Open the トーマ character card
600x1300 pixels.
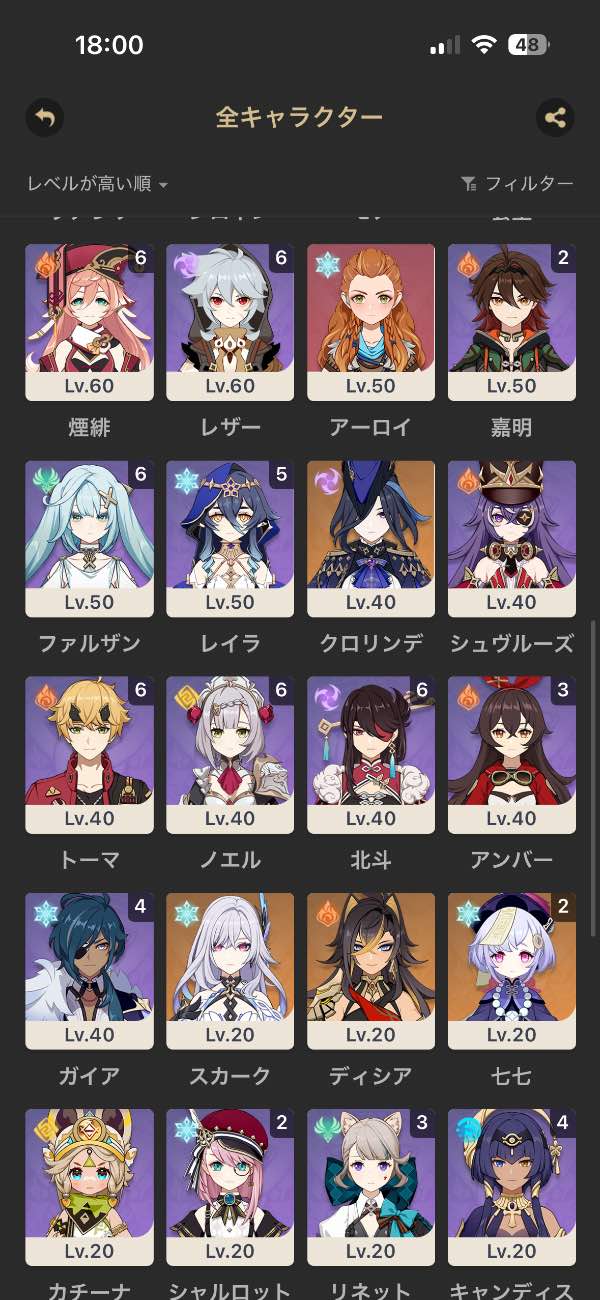pyautogui.click(x=89, y=754)
